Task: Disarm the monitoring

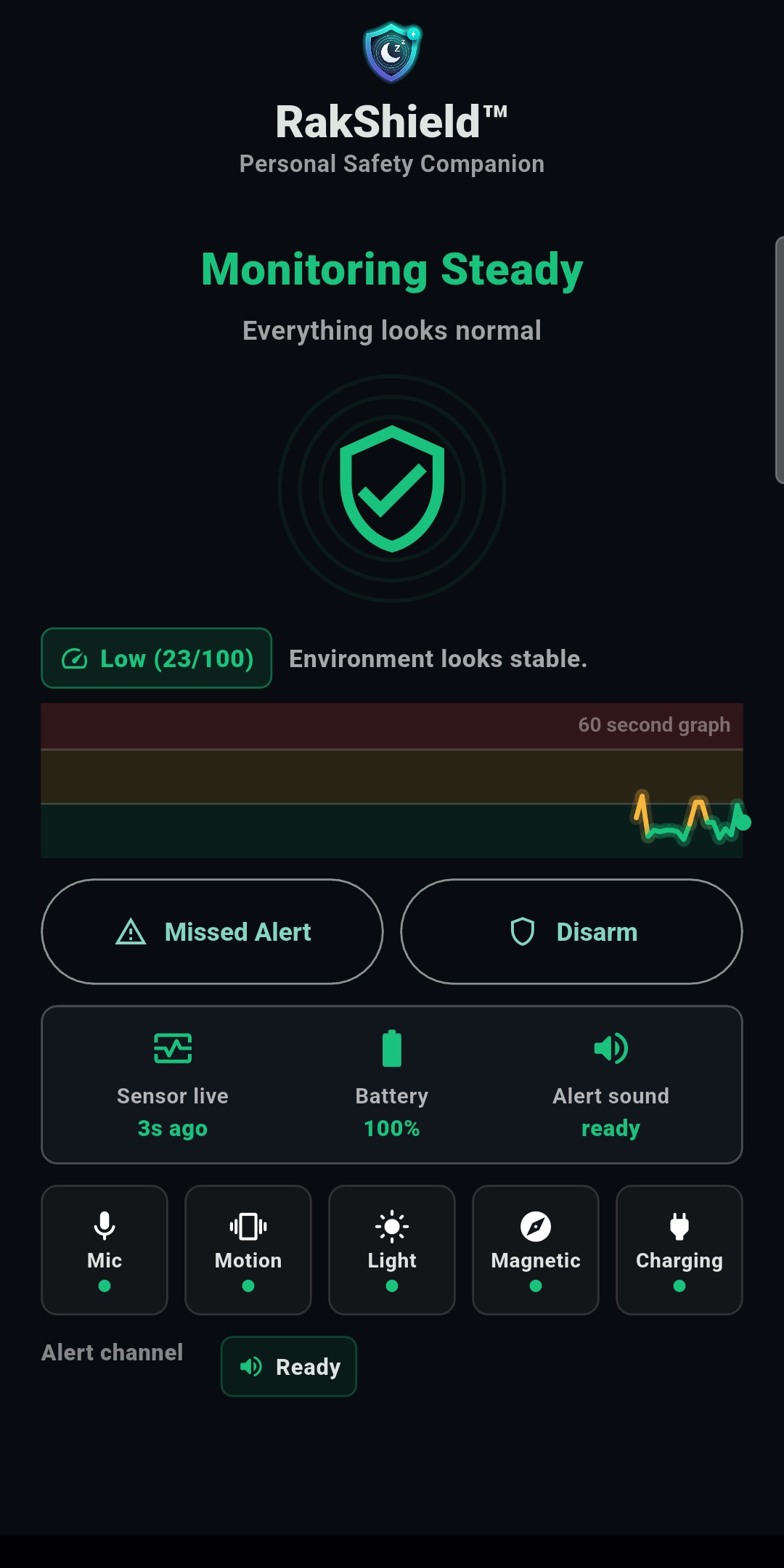Action: (571, 931)
